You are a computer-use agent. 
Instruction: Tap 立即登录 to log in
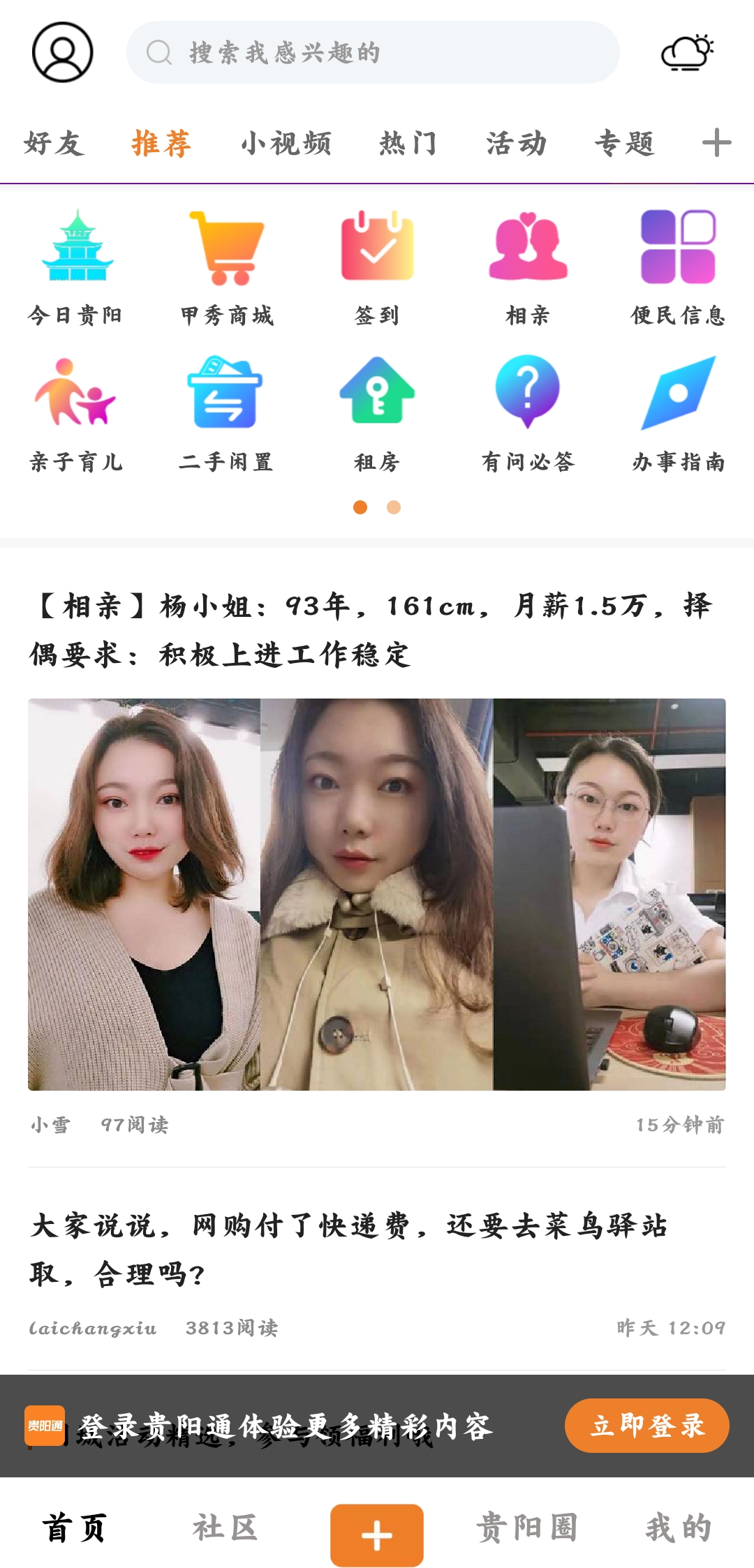coord(646,1426)
